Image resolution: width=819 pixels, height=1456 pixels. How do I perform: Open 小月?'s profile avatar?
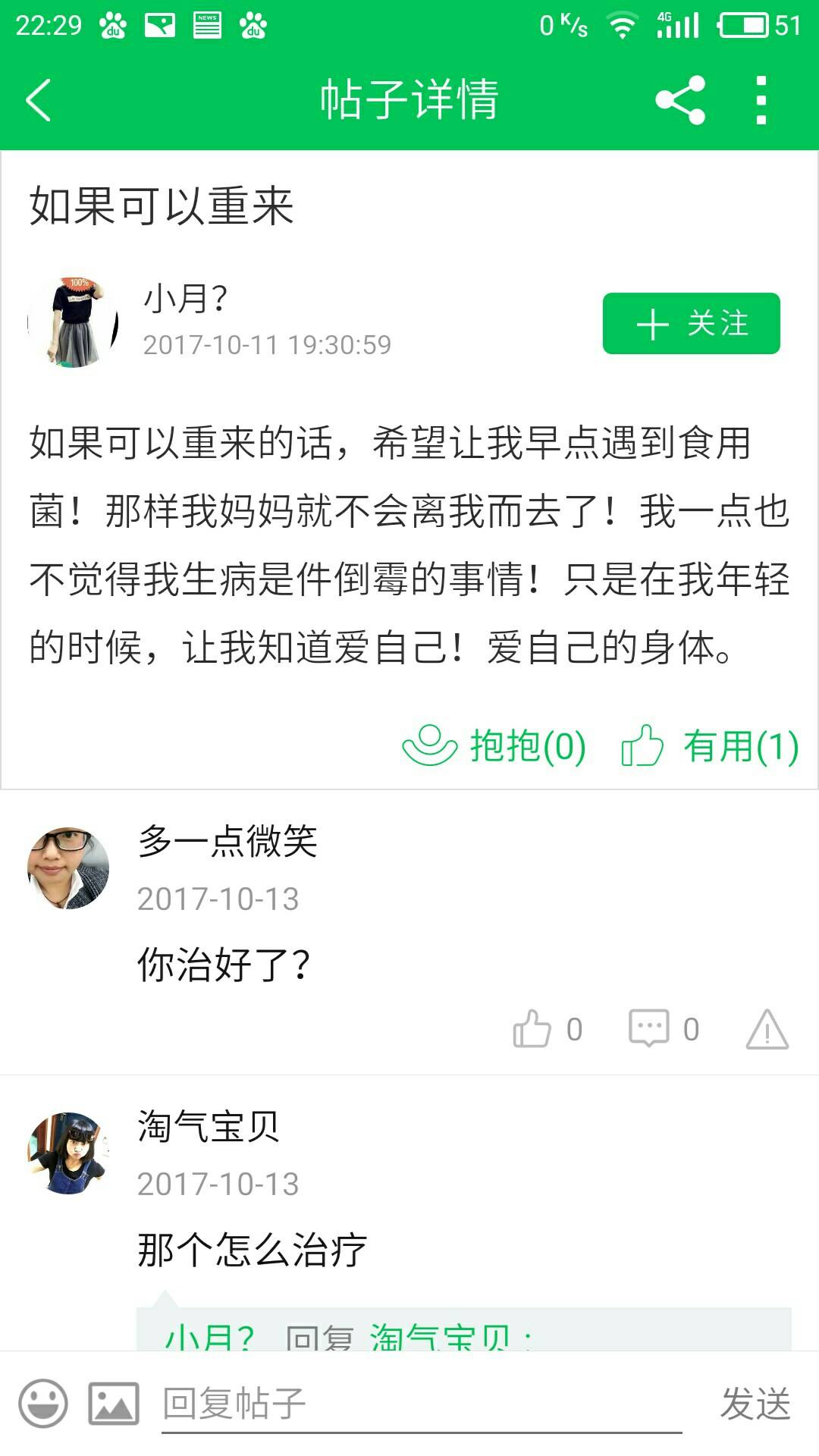point(73,323)
